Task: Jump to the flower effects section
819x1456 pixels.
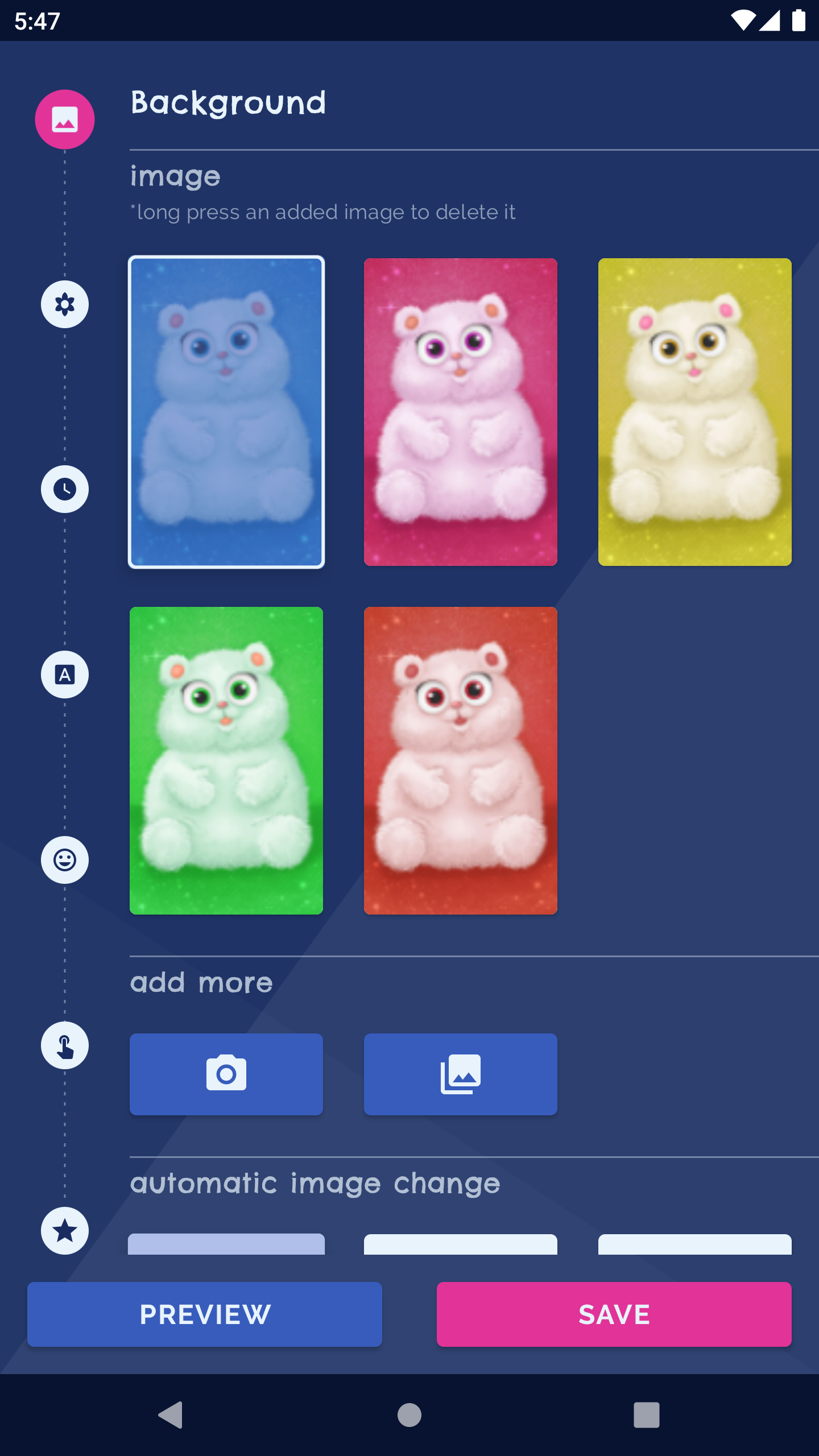Action: tap(65, 304)
